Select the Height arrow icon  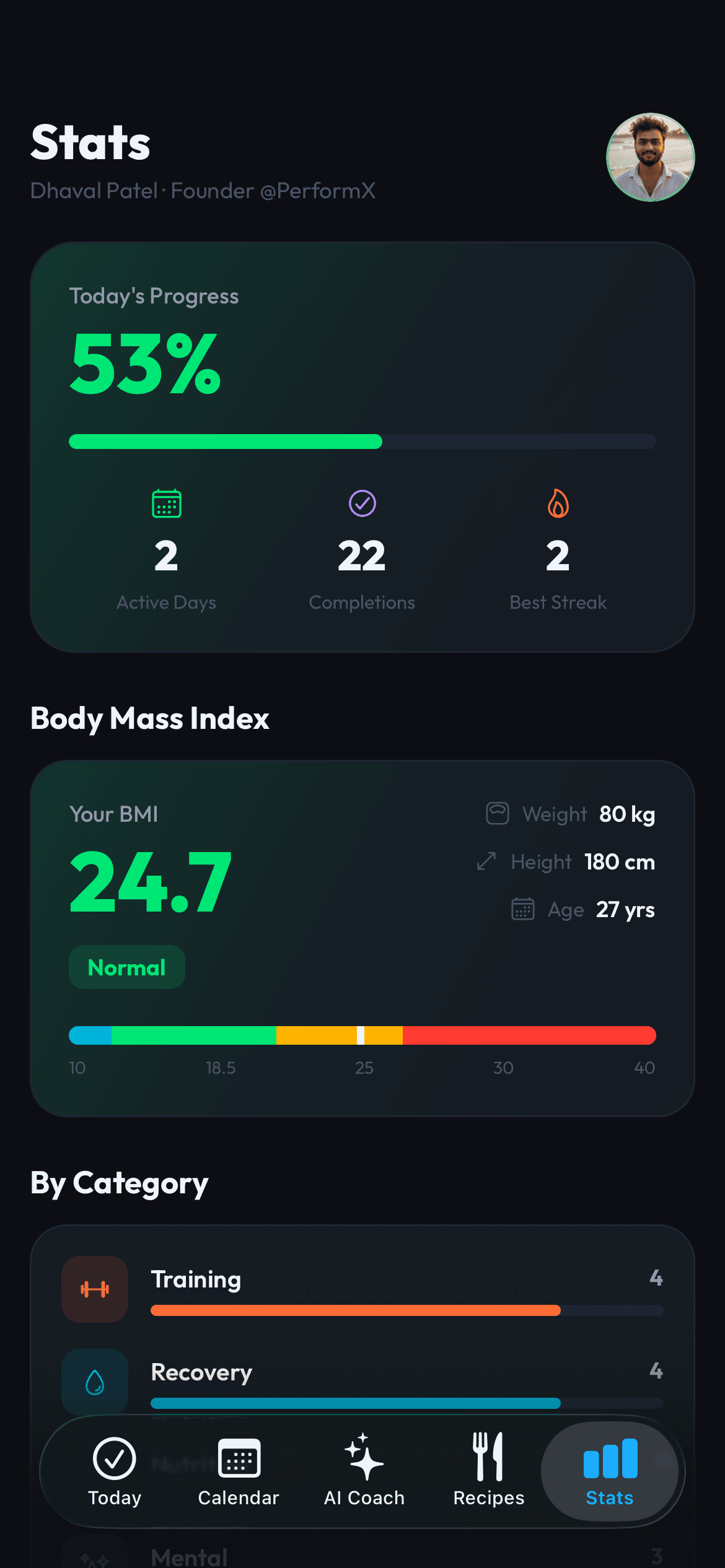pos(486,861)
